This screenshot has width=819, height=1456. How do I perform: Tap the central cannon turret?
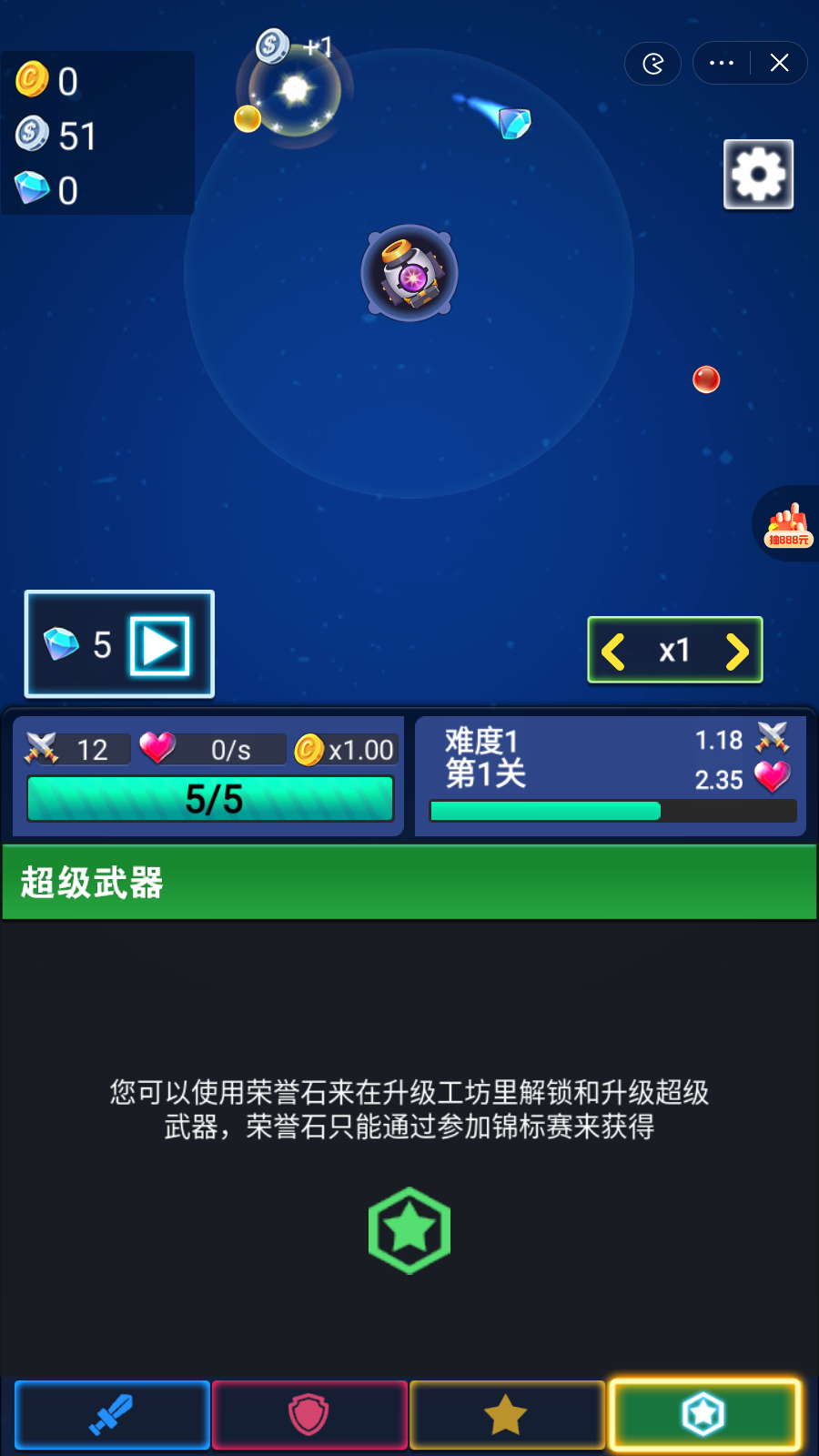409,273
